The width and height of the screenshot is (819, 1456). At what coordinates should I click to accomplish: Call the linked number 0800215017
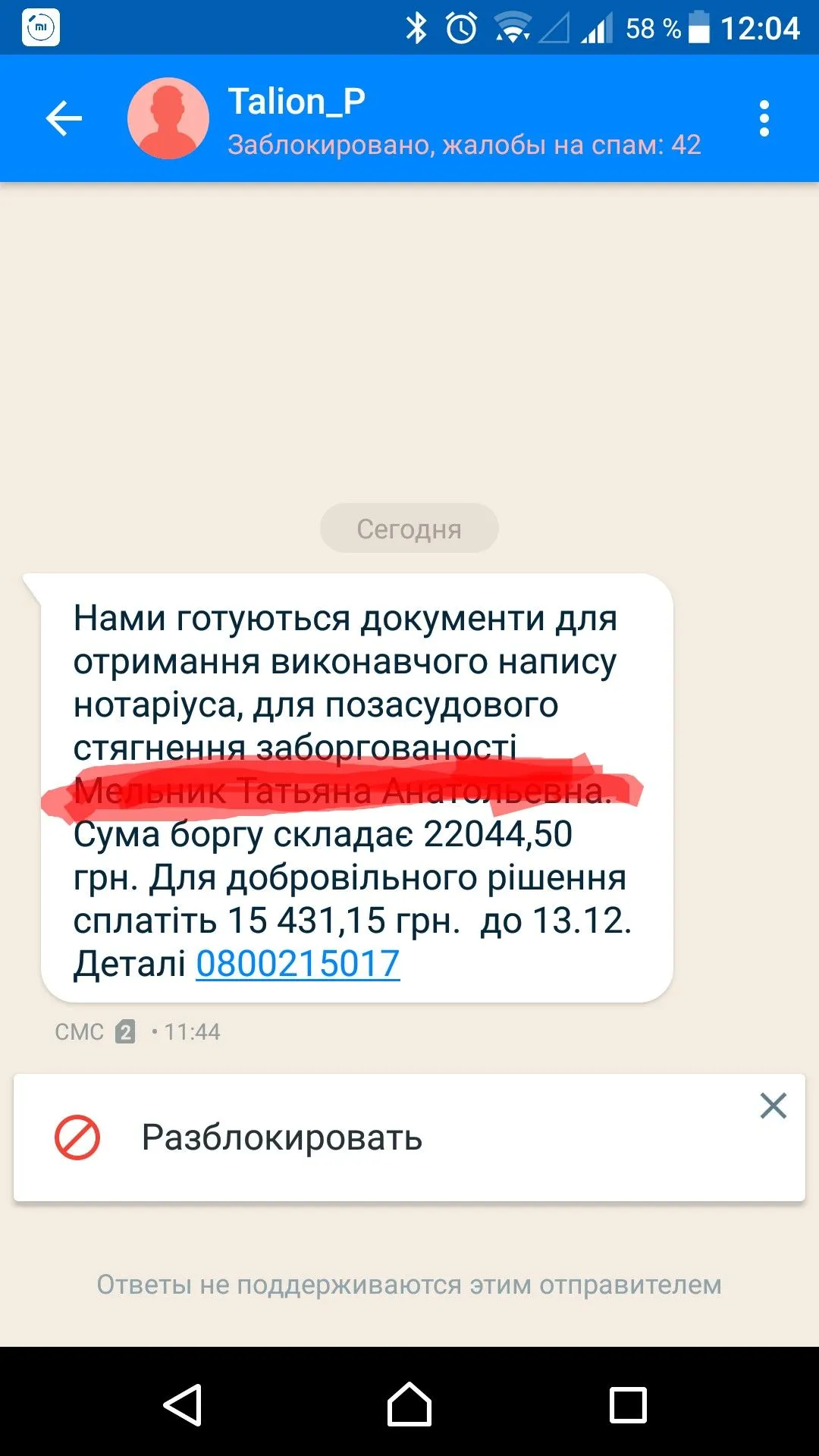tap(297, 964)
